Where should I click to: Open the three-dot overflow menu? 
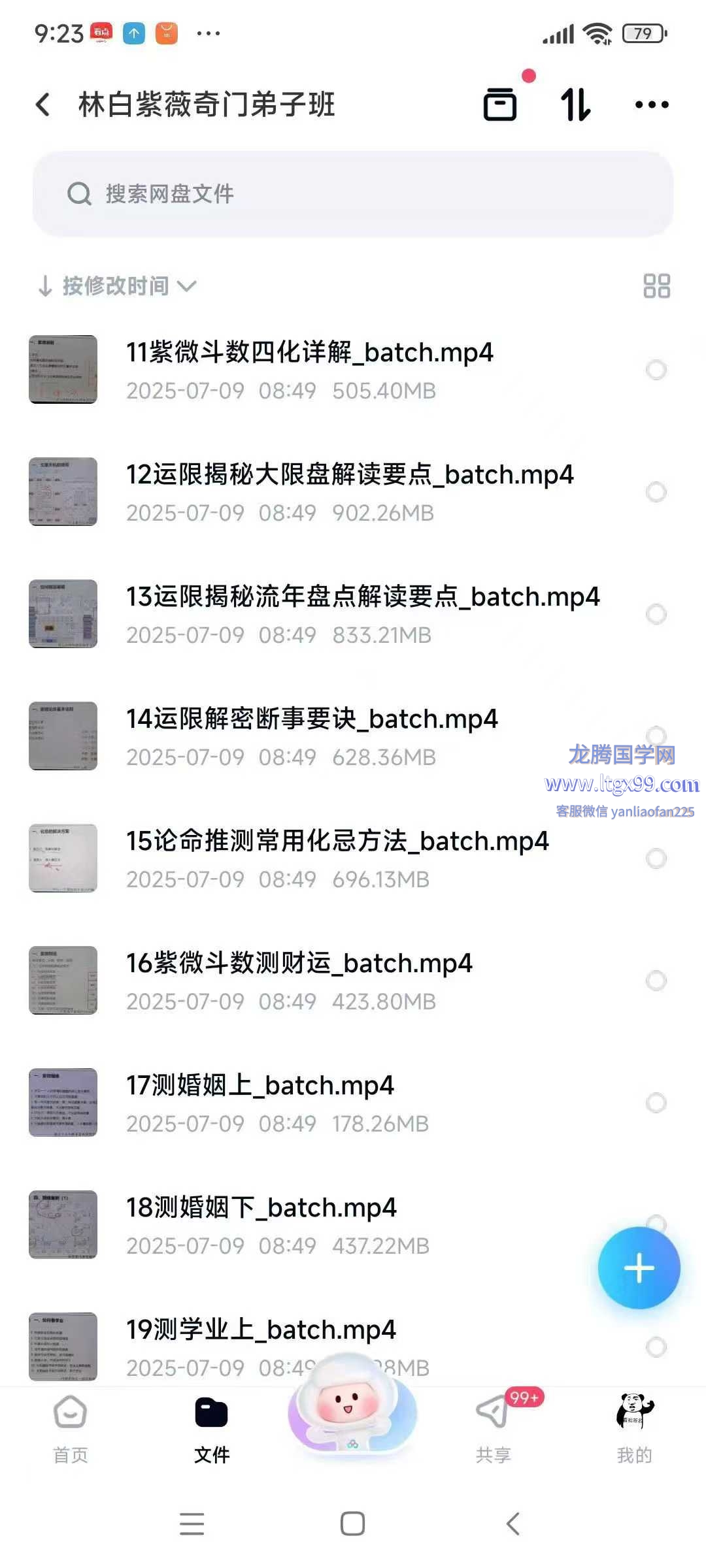click(652, 105)
